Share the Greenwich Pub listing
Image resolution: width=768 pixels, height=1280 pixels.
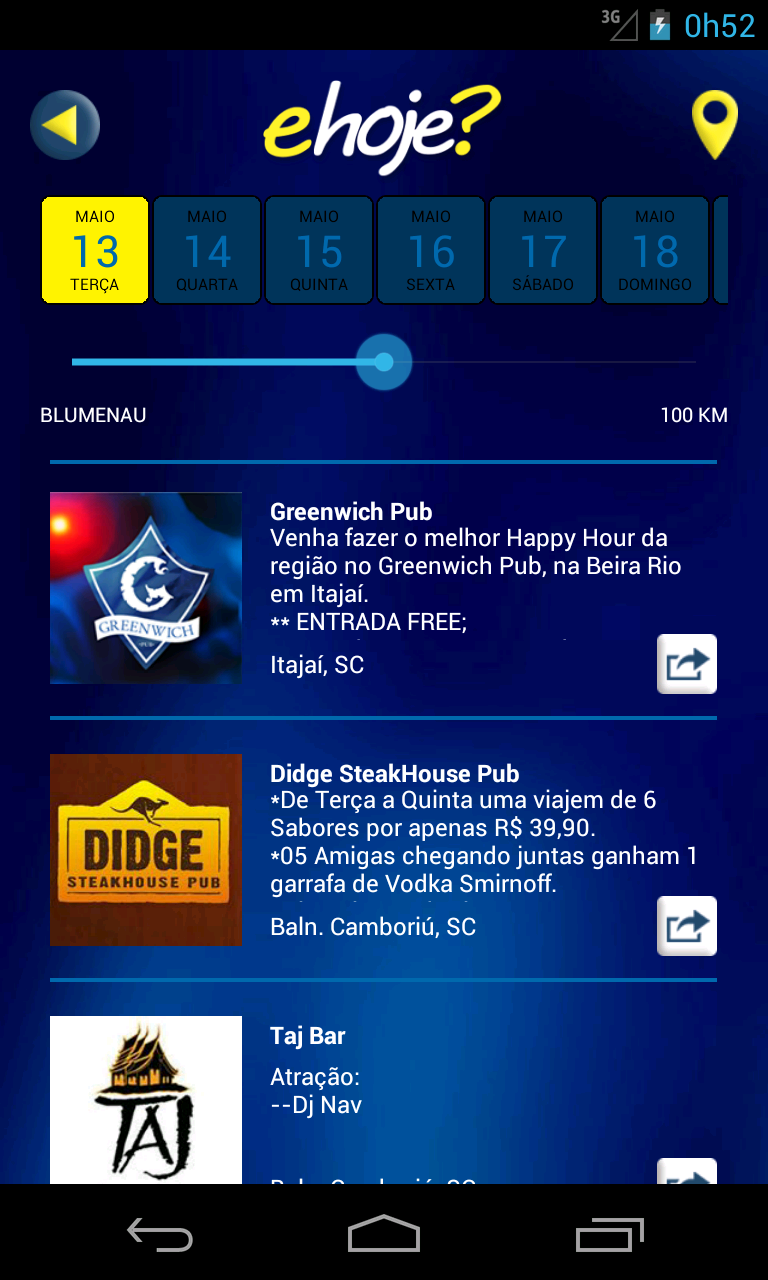(x=687, y=664)
